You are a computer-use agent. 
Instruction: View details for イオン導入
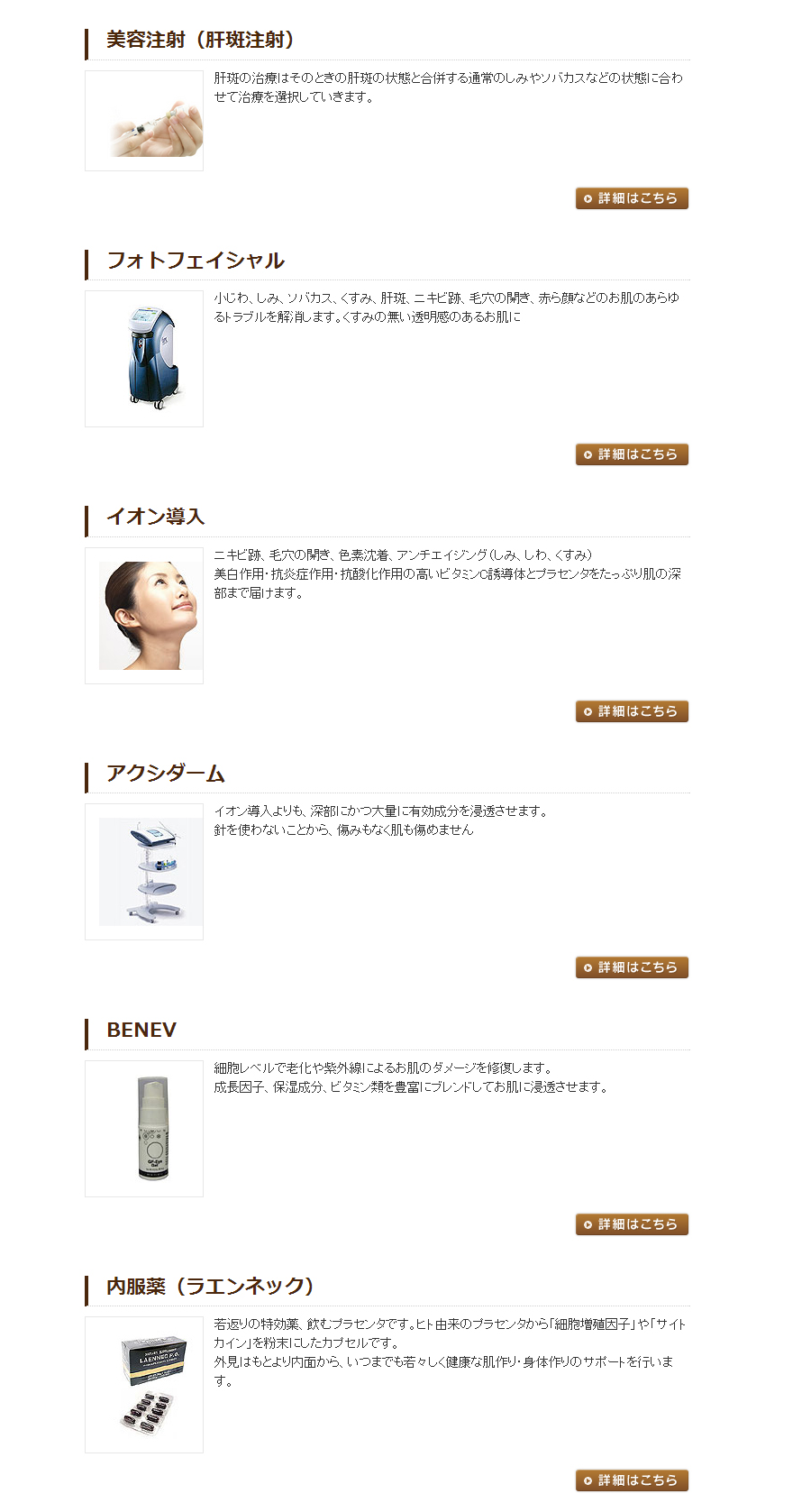pyautogui.click(x=632, y=711)
